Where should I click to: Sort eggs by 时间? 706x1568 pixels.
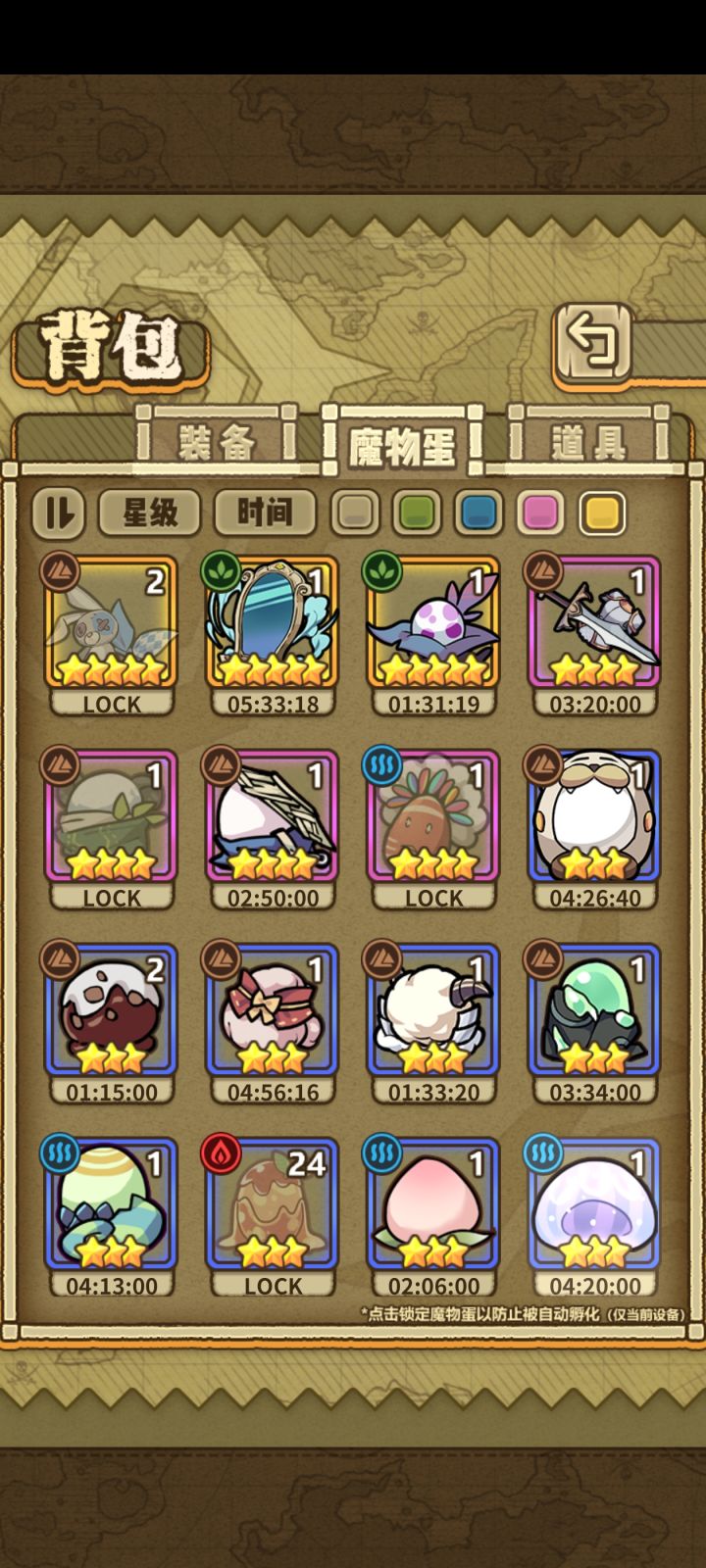(x=265, y=512)
